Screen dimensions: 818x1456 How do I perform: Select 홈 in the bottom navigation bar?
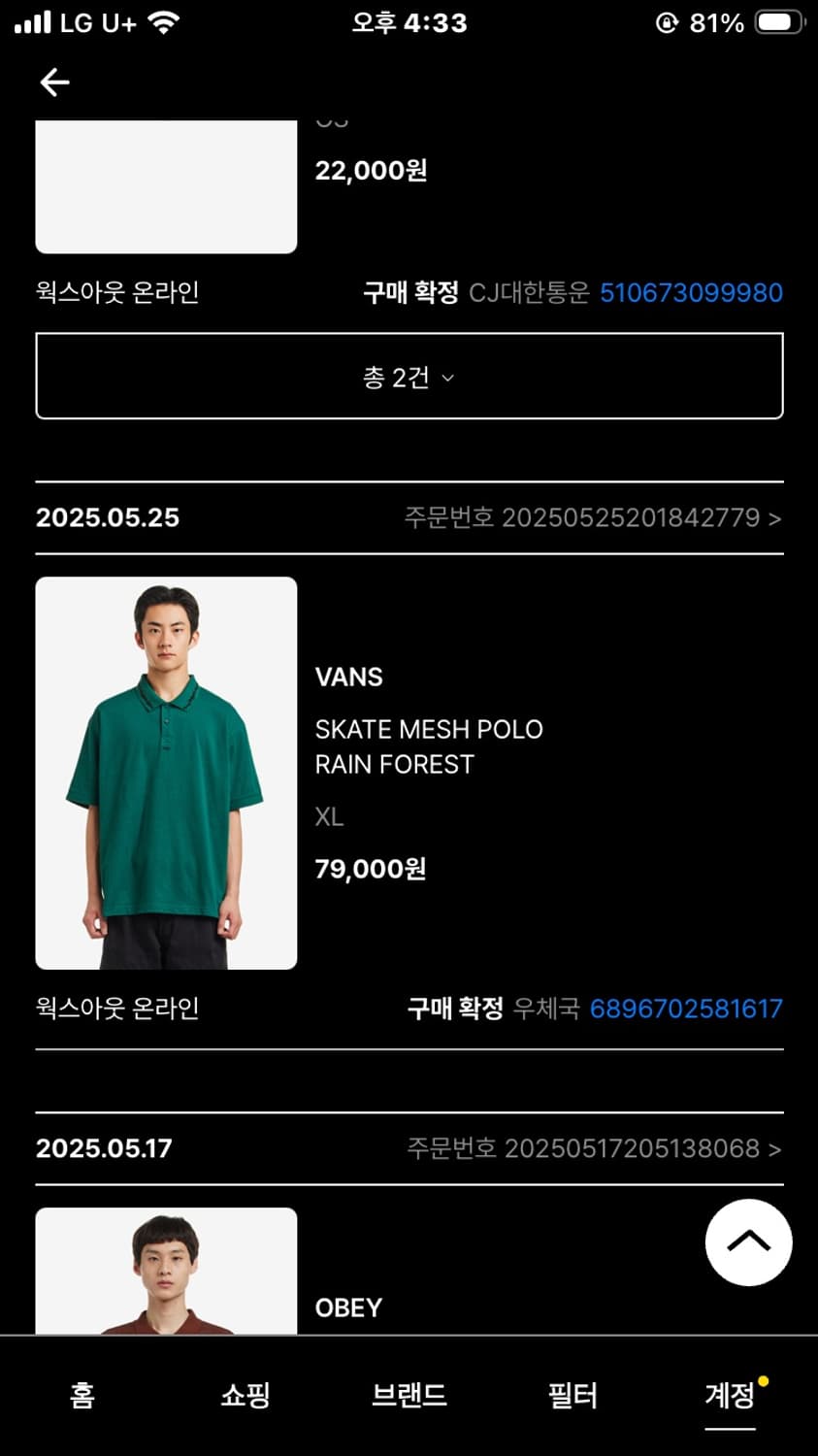pyautogui.click(x=82, y=1396)
